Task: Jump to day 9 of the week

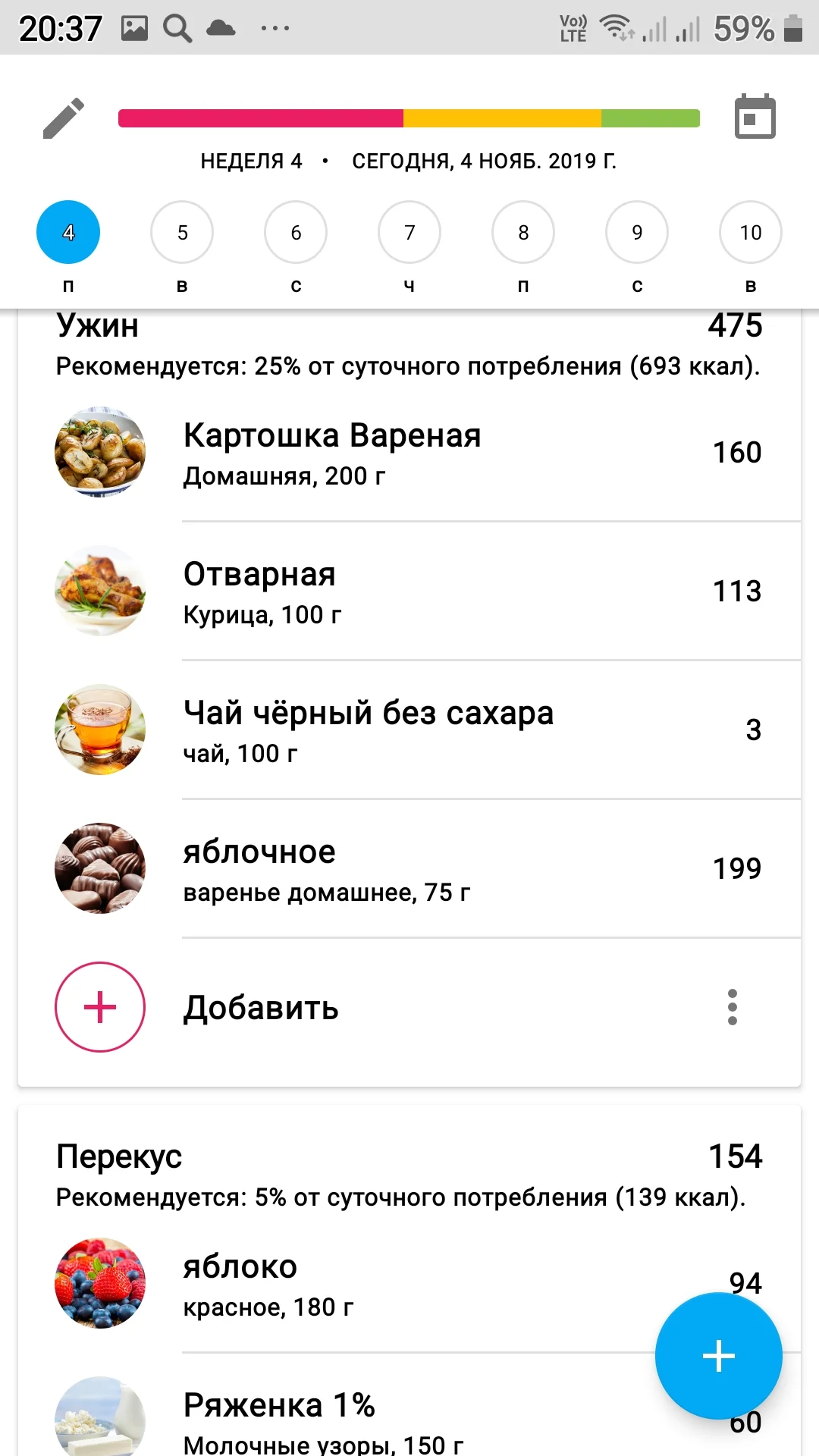Action: click(637, 233)
